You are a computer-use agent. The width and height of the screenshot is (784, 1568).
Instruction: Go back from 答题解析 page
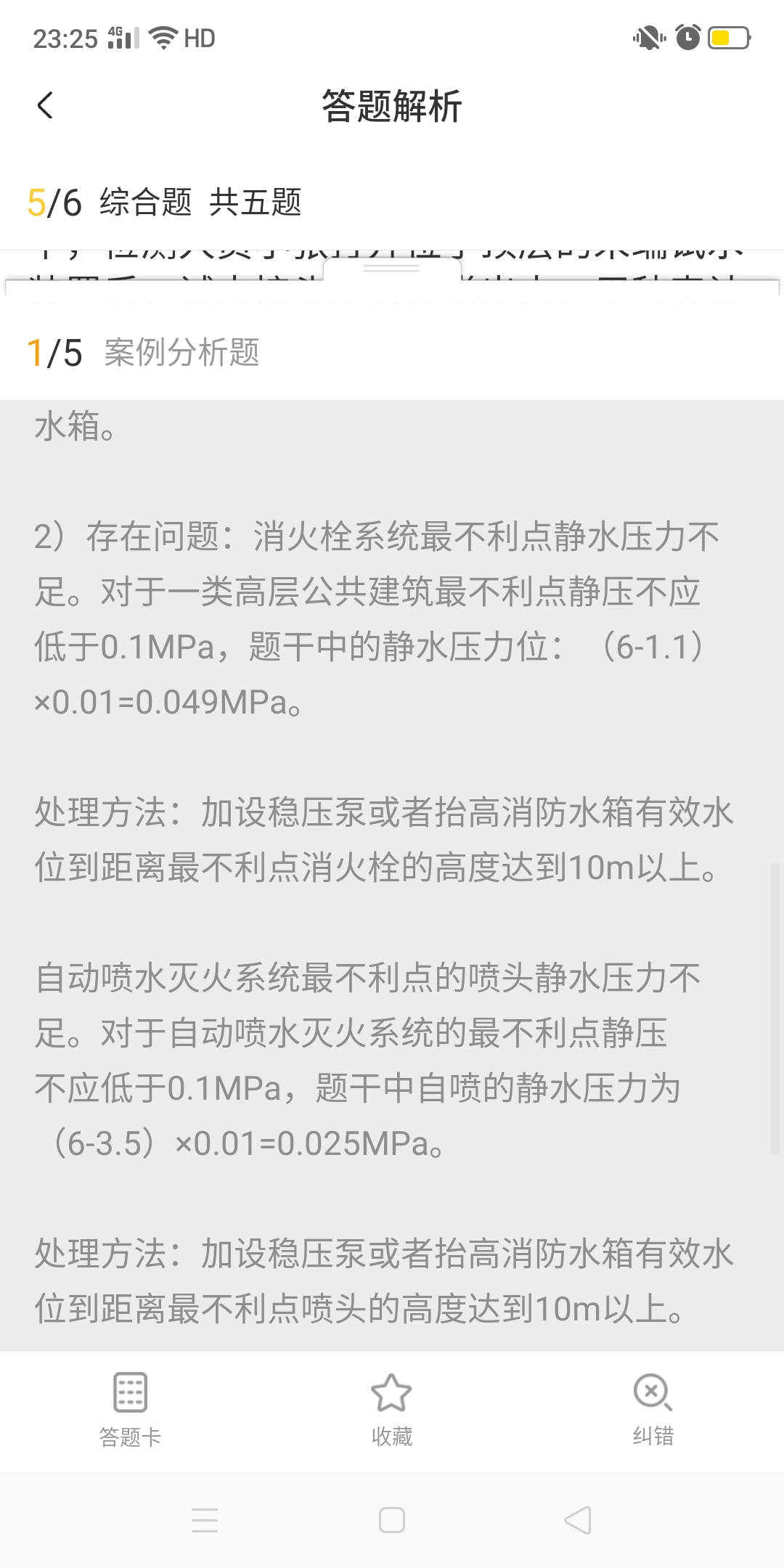click(45, 106)
